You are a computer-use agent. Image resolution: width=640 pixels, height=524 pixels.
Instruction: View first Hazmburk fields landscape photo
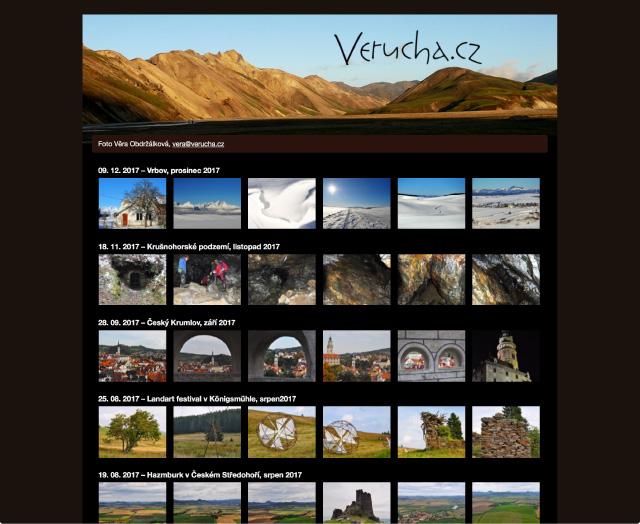click(x=132, y=502)
